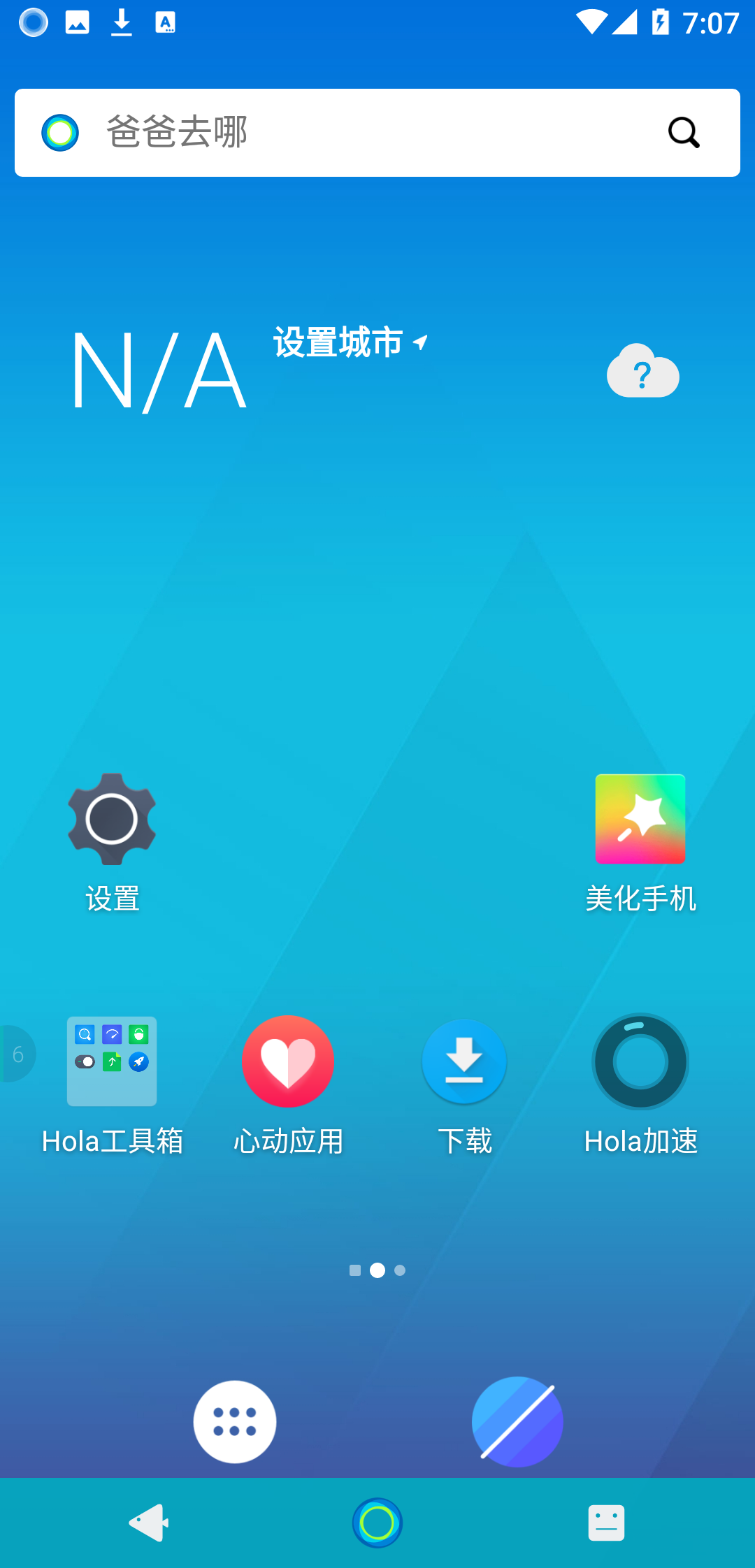755x1568 pixels.
Task: Launch the blue slash dock app
Action: click(517, 1421)
